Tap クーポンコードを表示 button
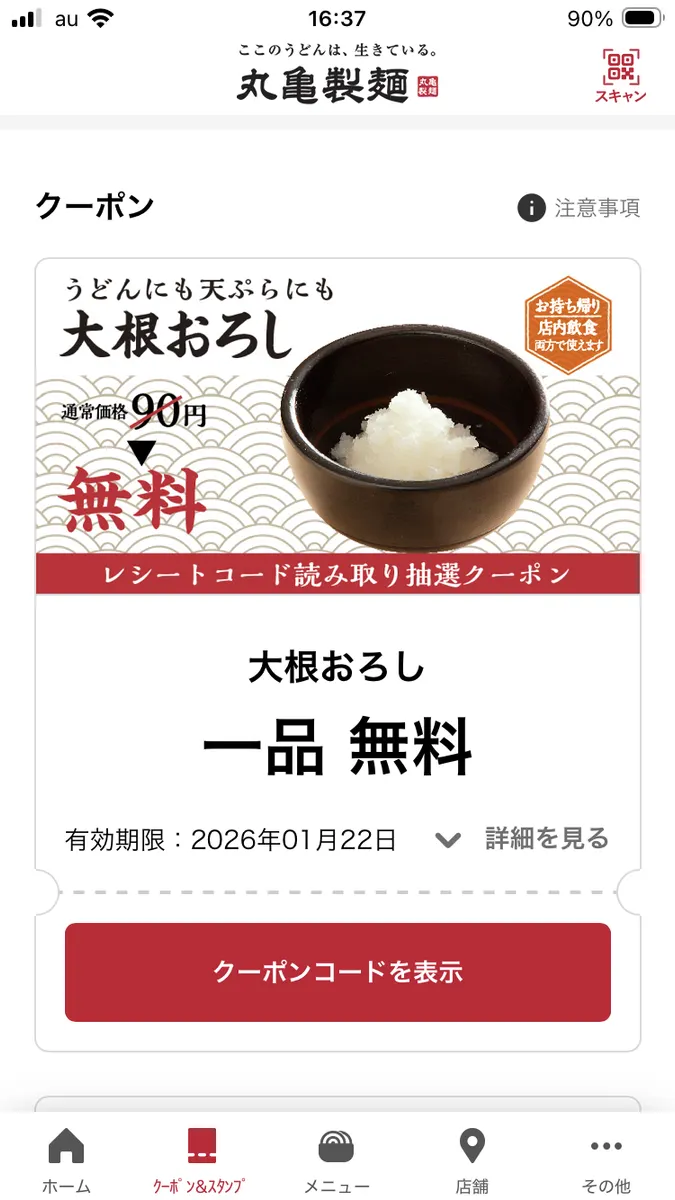This screenshot has width=675, height=1200. [x=338, y=972]
